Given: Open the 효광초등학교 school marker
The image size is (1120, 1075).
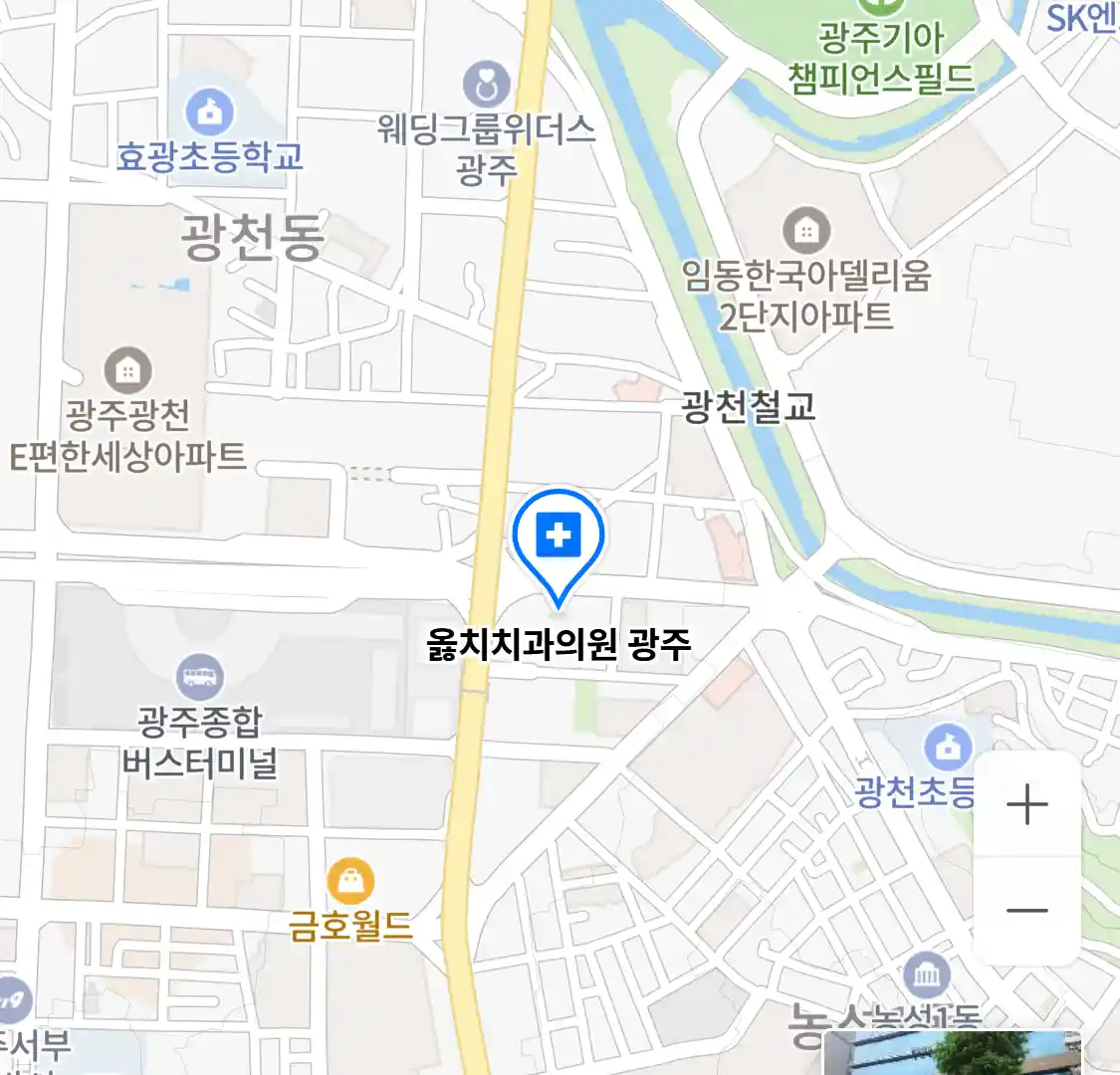Looking at the screenshot, I should click(x=209, y=111).
